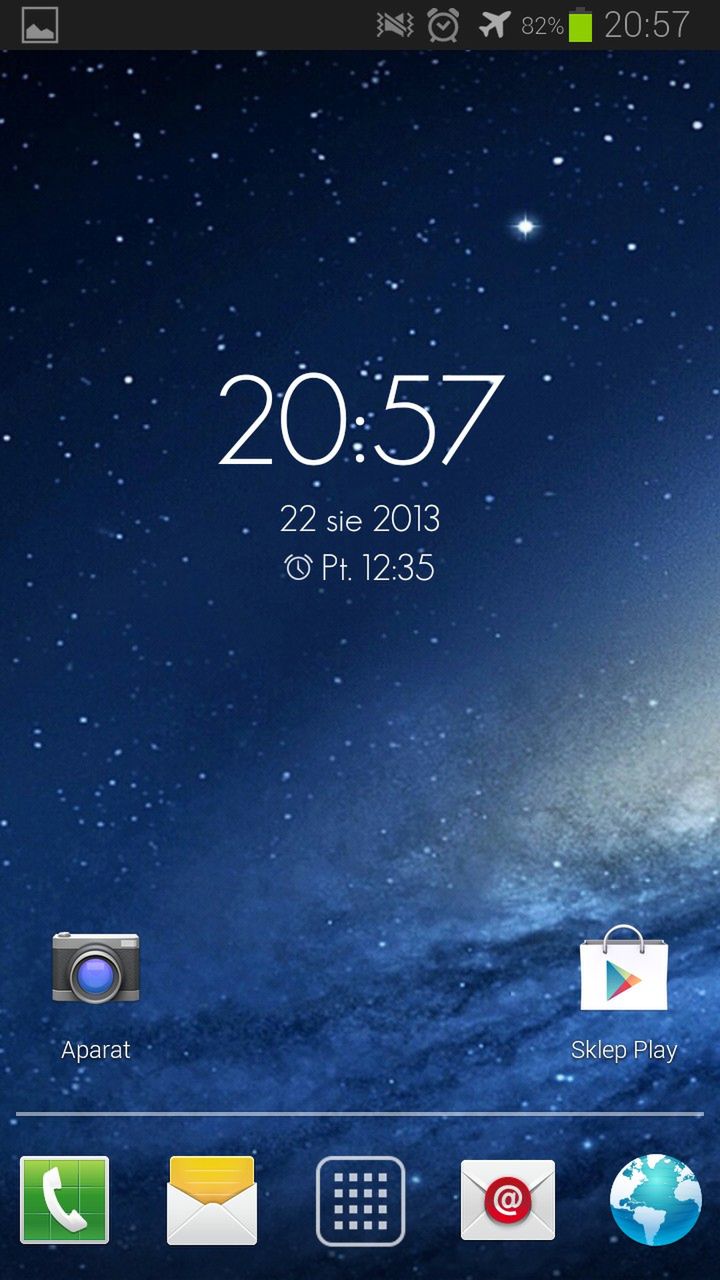
Task: Launch the internet browser globe
Action: [x=655, y=1199]
